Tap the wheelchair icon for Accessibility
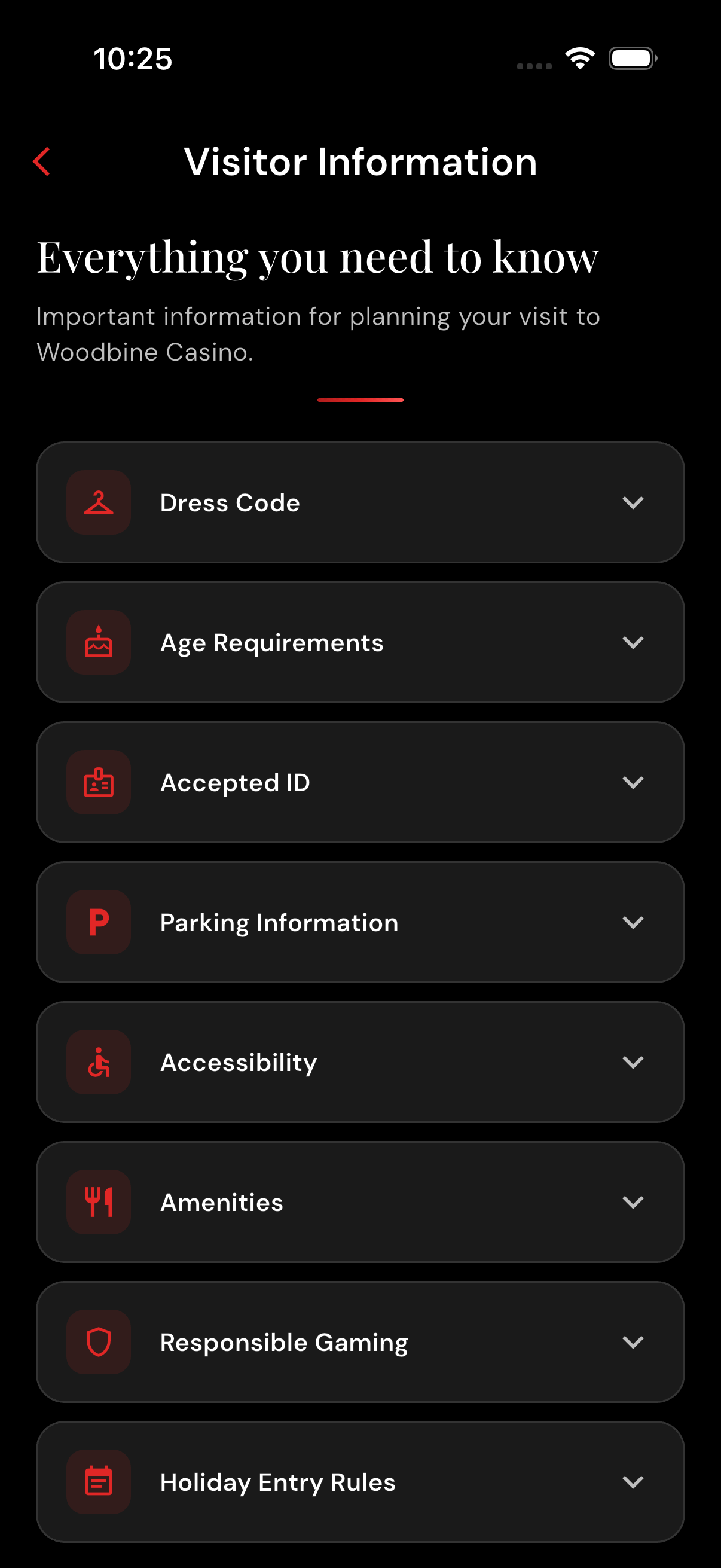This screenshot has width=721, height=1568. [99, 1062]
